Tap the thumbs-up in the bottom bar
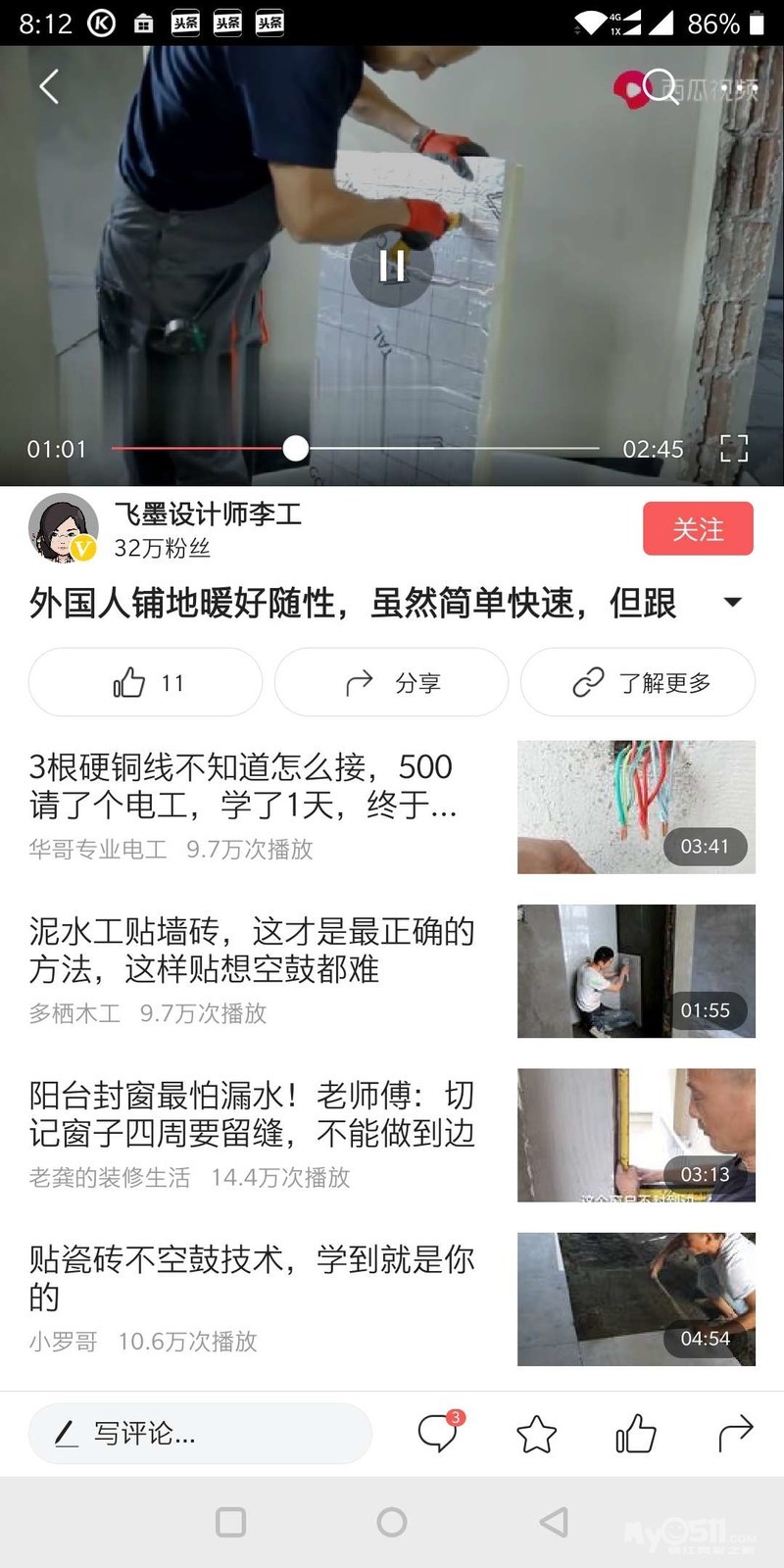 click(635, 1434)
